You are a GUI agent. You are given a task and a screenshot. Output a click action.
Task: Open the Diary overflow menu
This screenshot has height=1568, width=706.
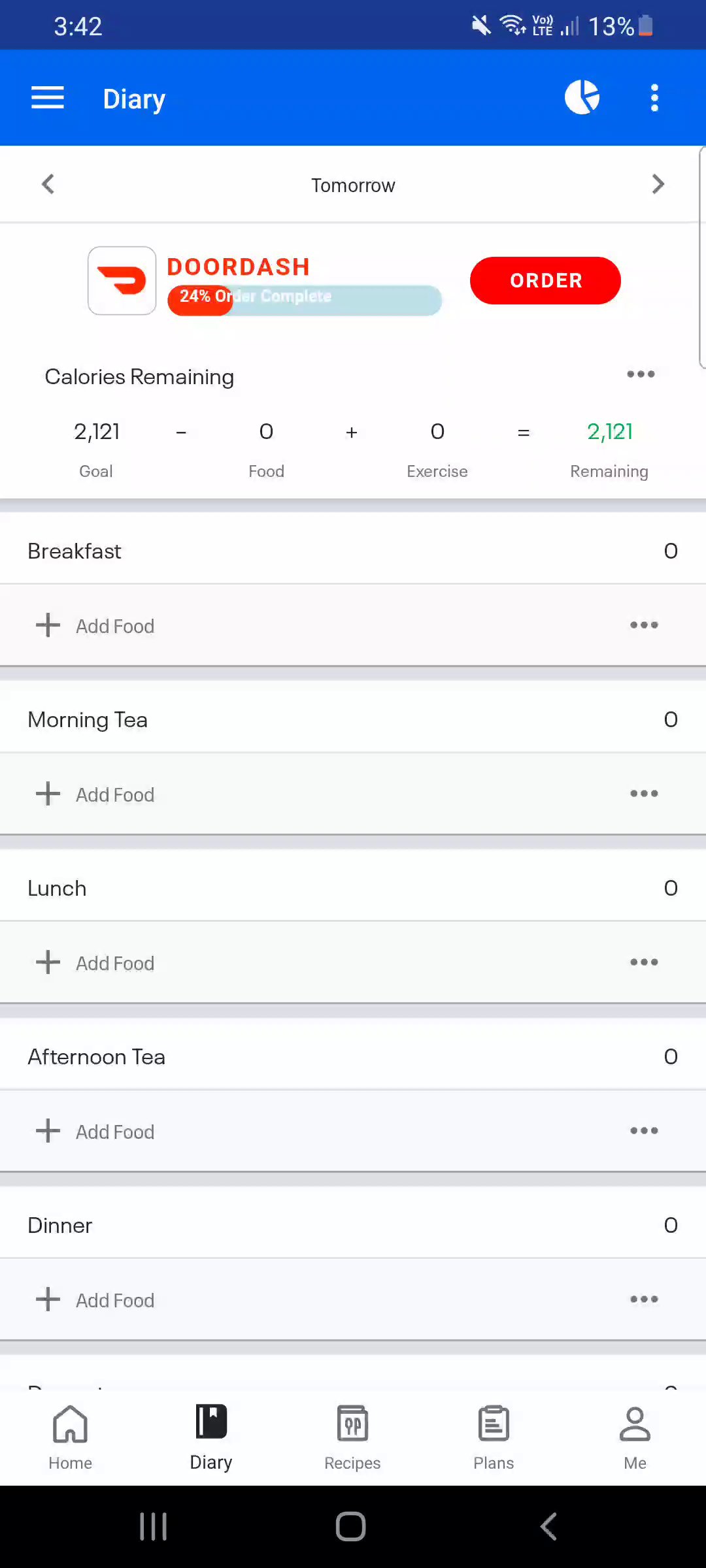pyautogui.click(x=654, y=98)
